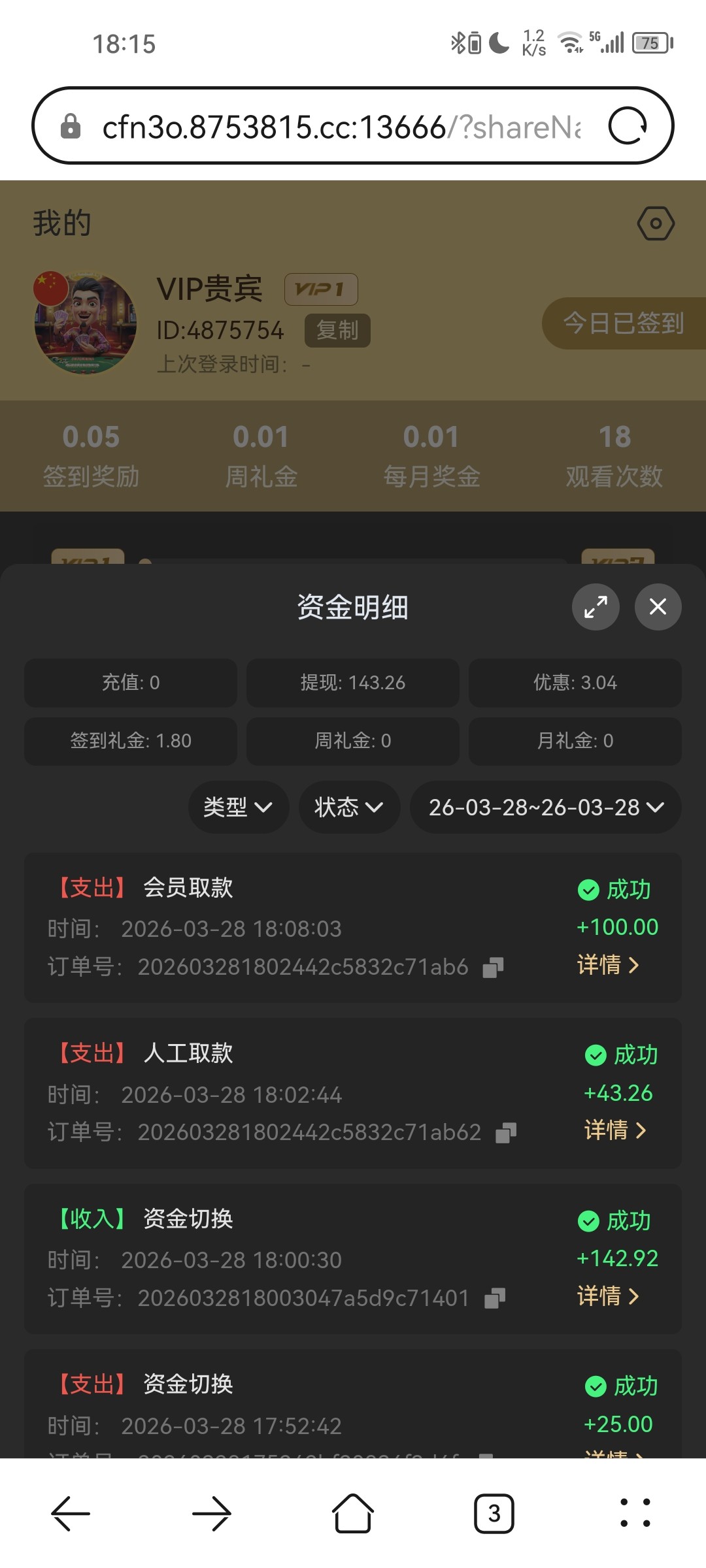Close the 资金明细 panel

tap(658, 607)
